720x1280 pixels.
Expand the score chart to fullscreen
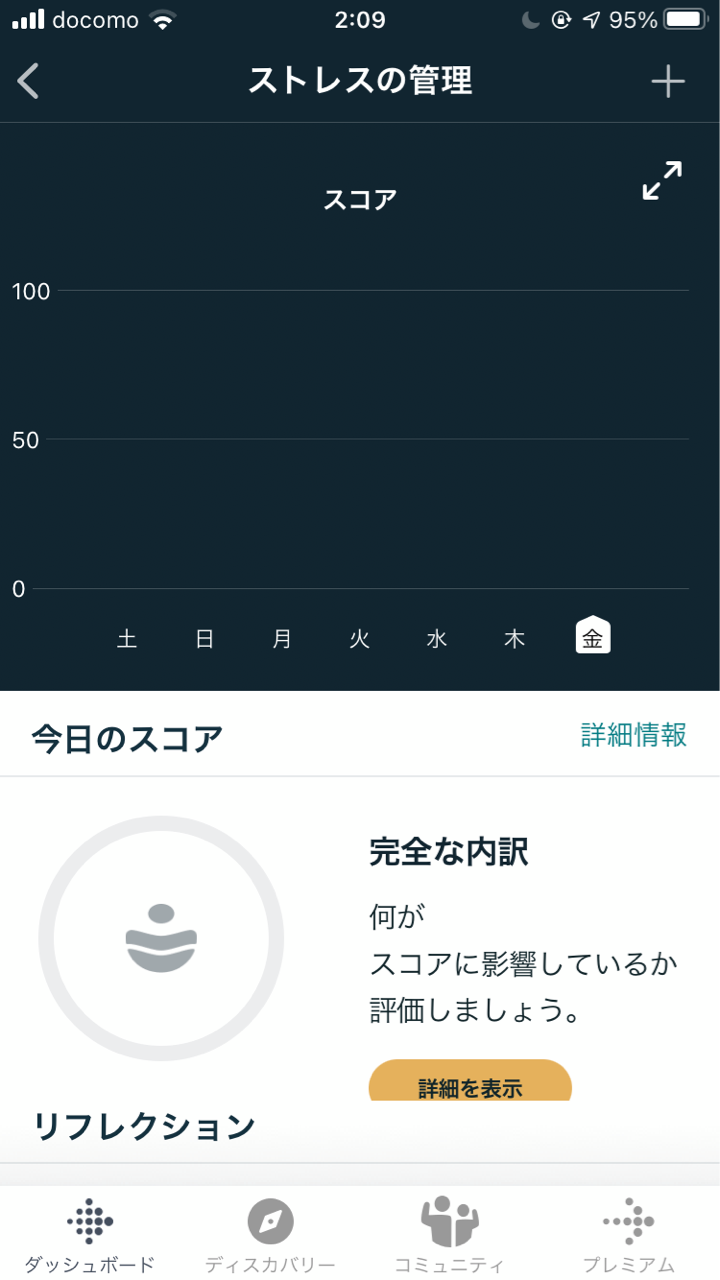662,181
